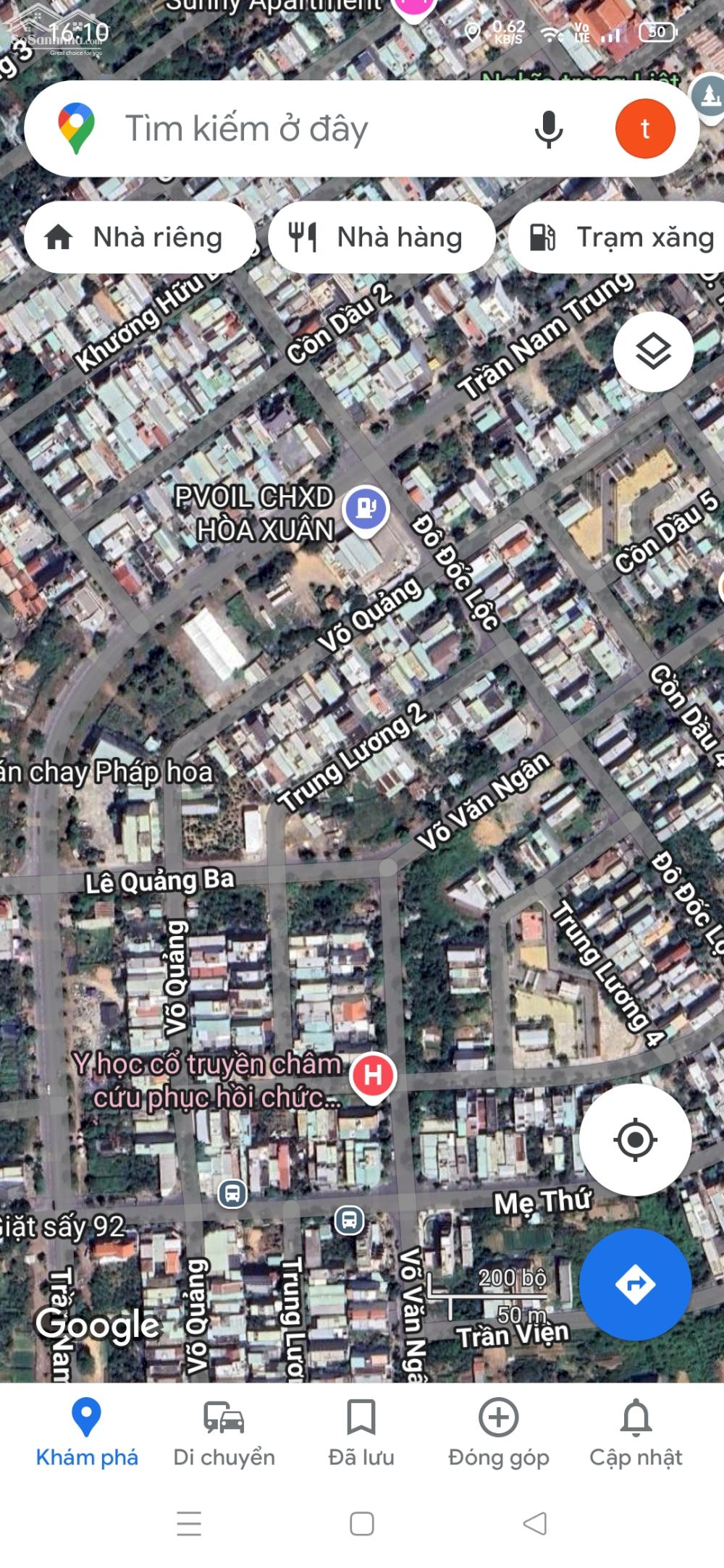Screen dimensions: 724x1568
Task: Center map on my location
Action: (635, 1139)
